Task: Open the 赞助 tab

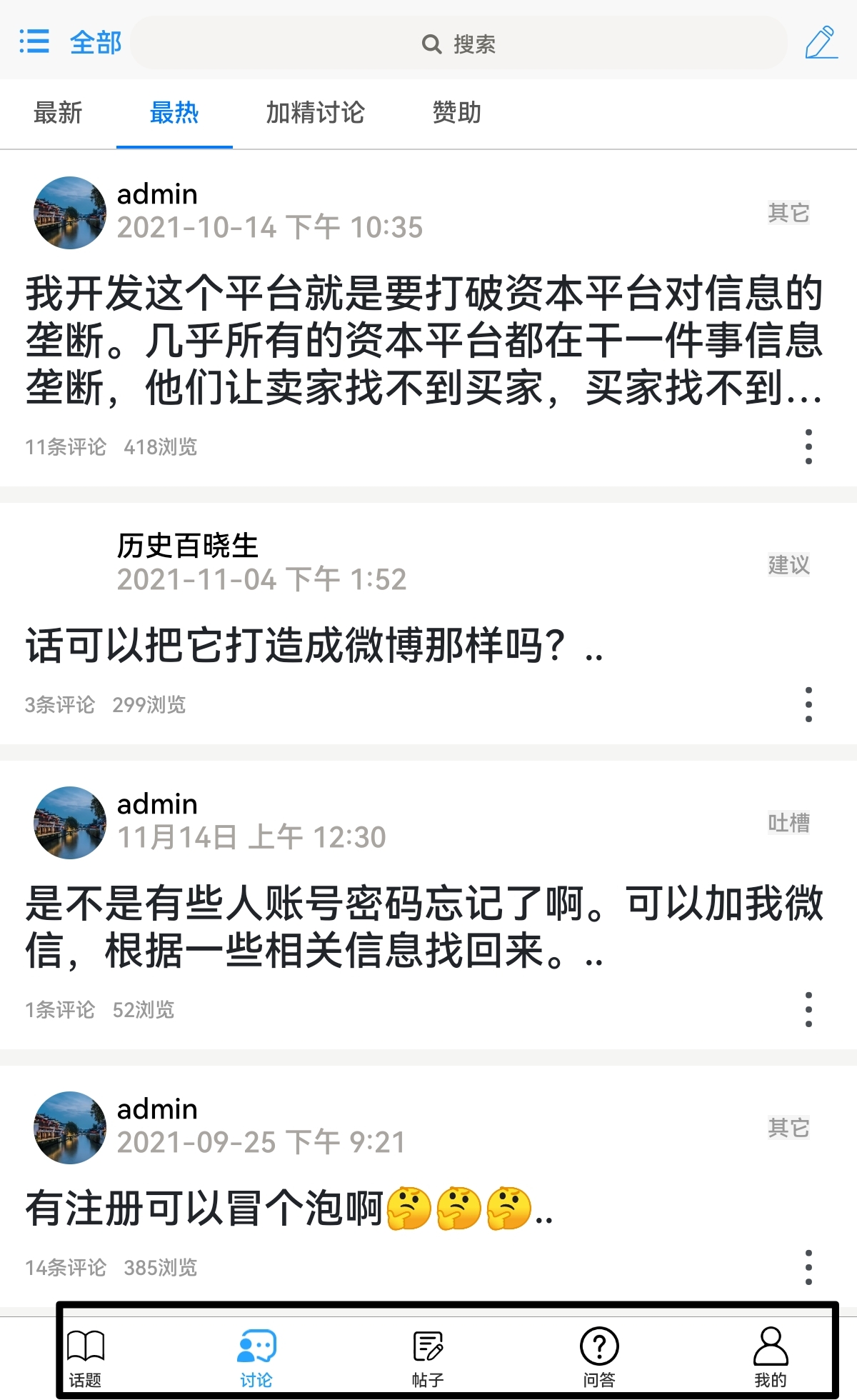Action: click(x=456, y=113)
